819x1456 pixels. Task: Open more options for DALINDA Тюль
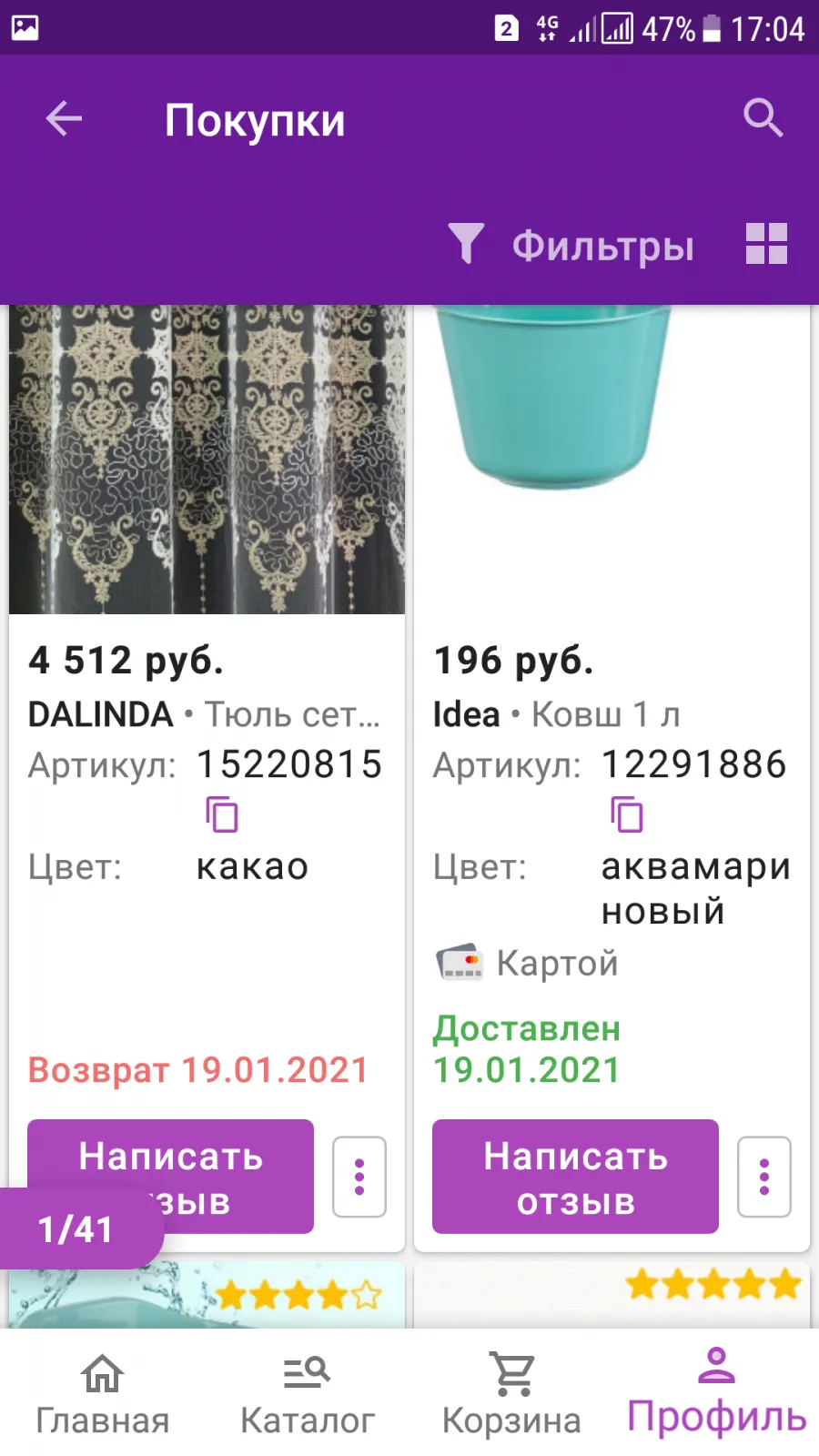(x=359, y=1177)
